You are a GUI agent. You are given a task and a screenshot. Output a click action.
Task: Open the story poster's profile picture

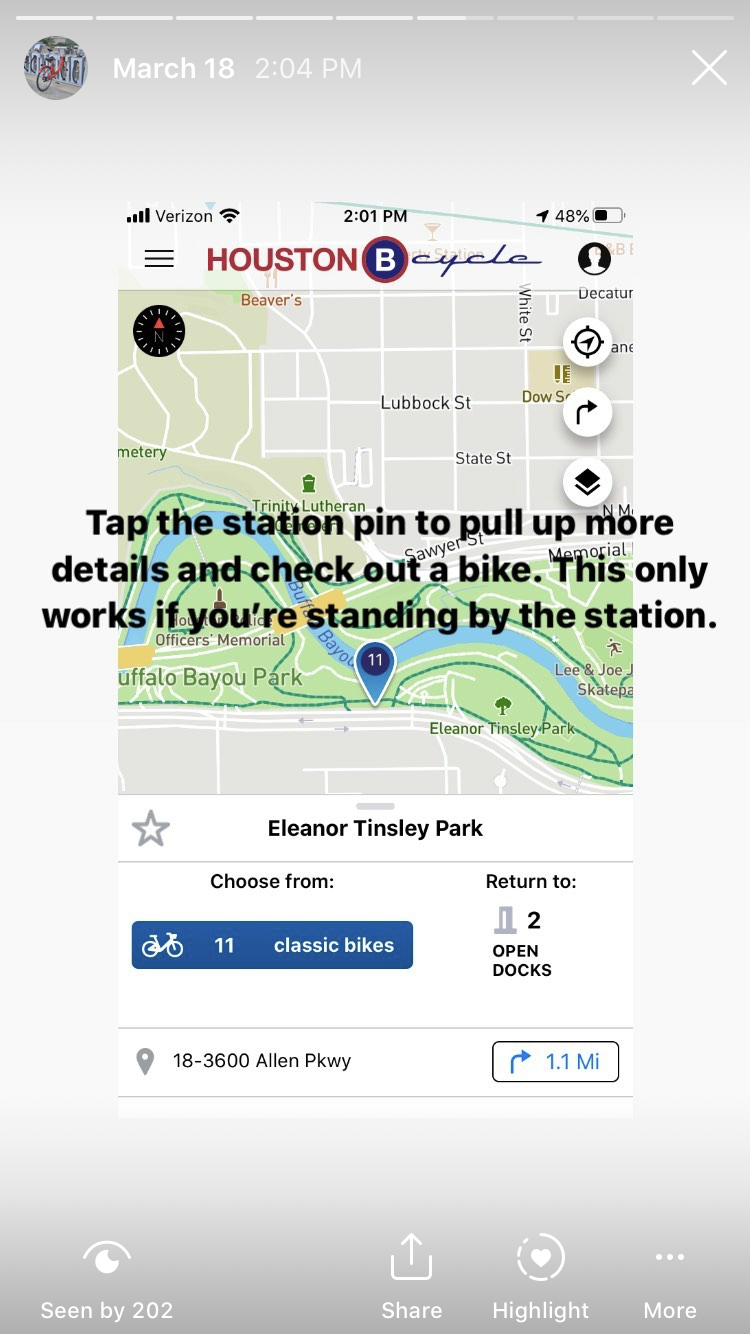[x=56, y=68]
